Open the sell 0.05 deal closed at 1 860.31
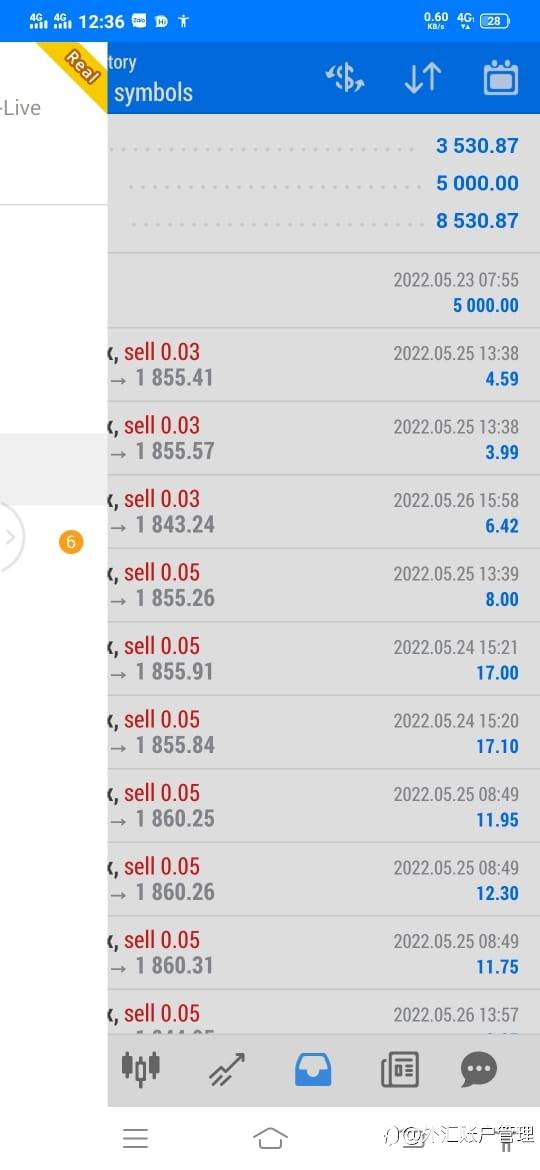The image size is (540, 1170). (x=324, y=953)
